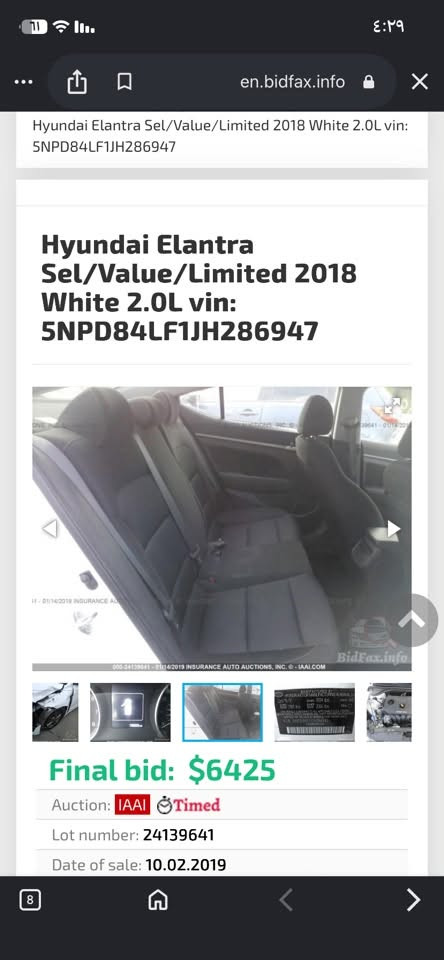The height and width of the screenshot is (960, 444).
Task: Close the browser tab with X
Action: click(420, 82)
